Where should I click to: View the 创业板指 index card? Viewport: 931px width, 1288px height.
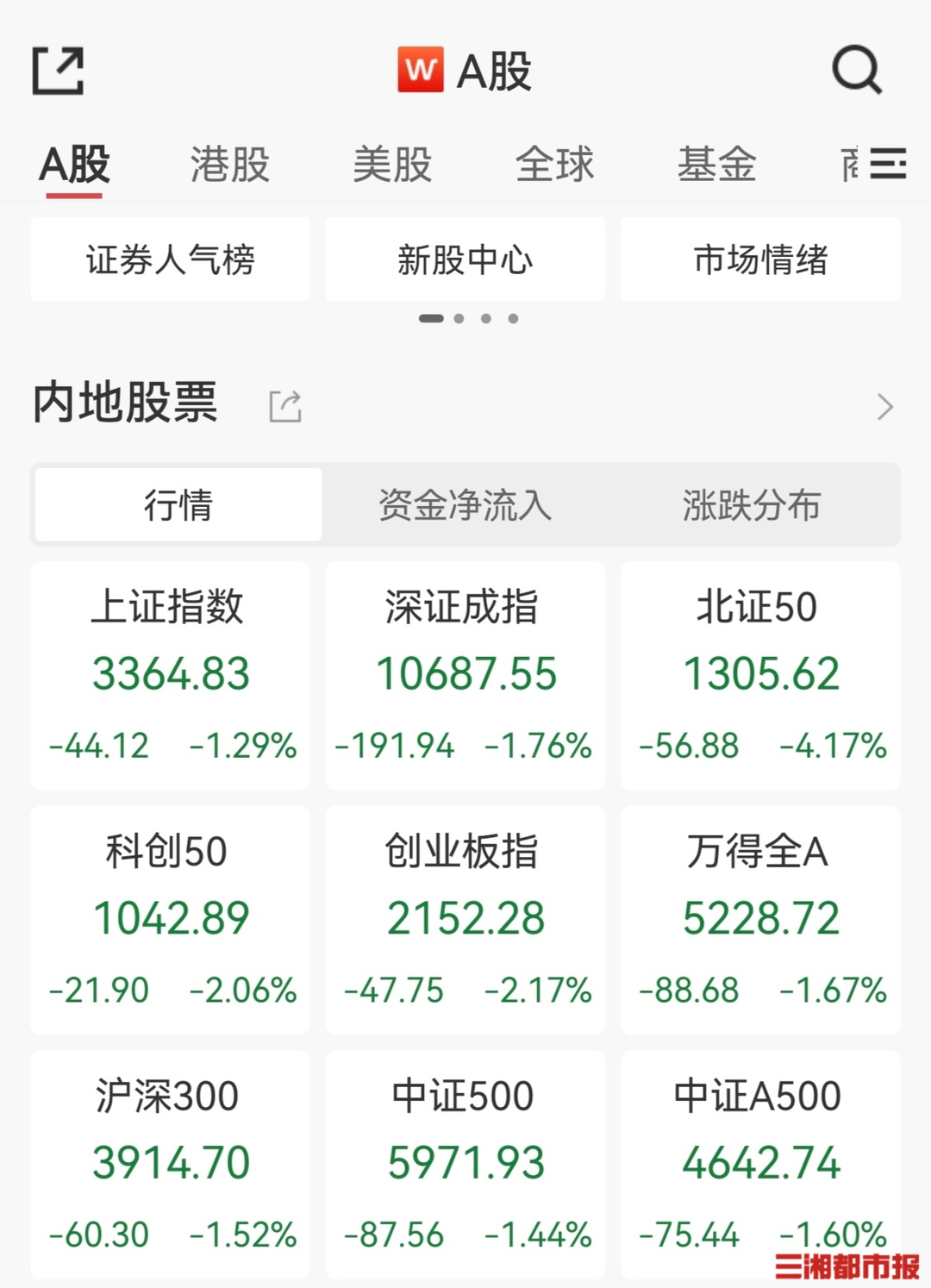pyautogui.click(x=465, y=920)
